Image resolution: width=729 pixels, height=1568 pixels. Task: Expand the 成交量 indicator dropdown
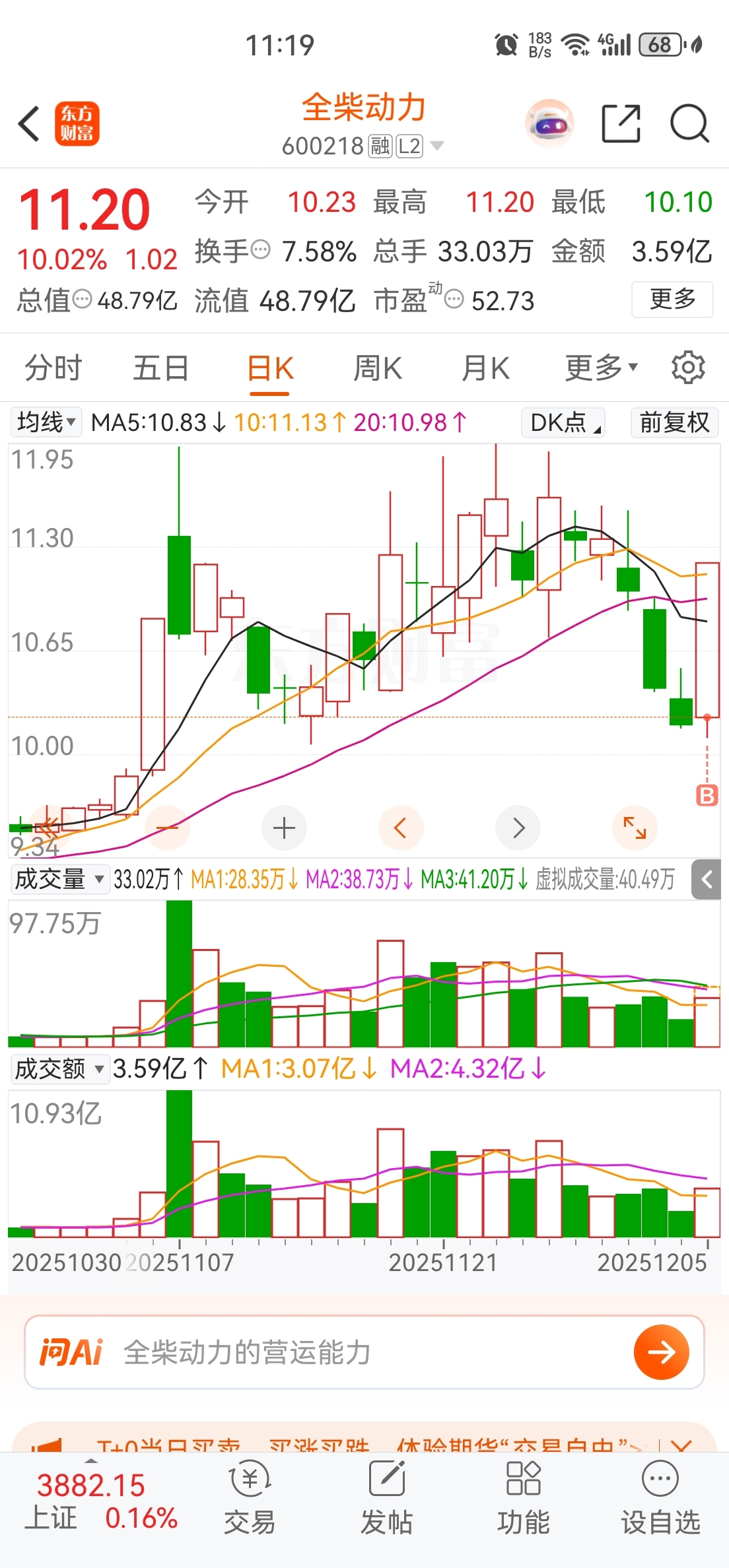tap(59, 879)
